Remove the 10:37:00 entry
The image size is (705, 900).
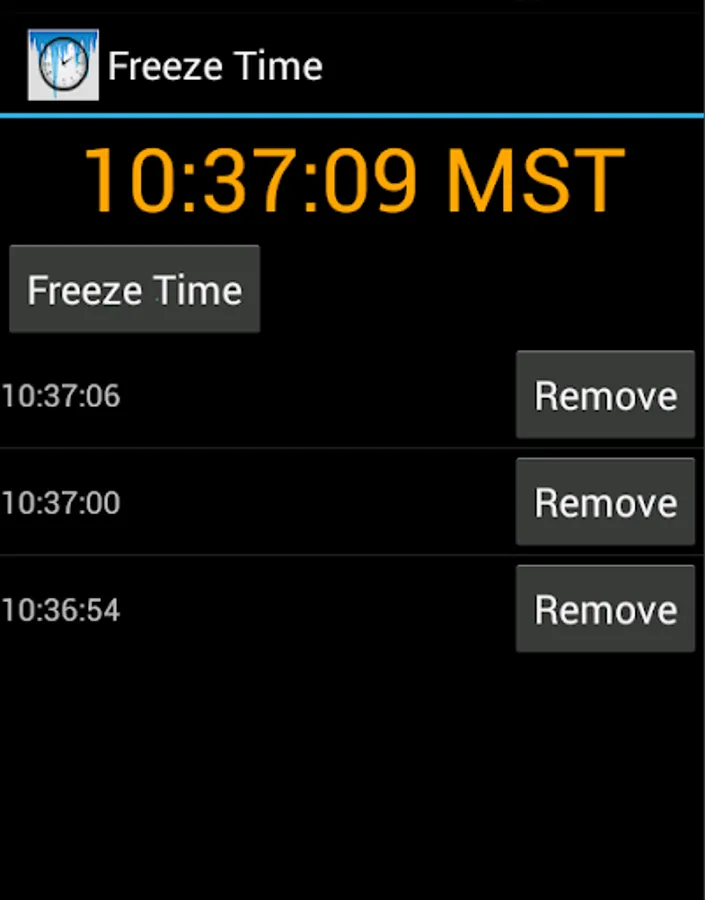605,502
